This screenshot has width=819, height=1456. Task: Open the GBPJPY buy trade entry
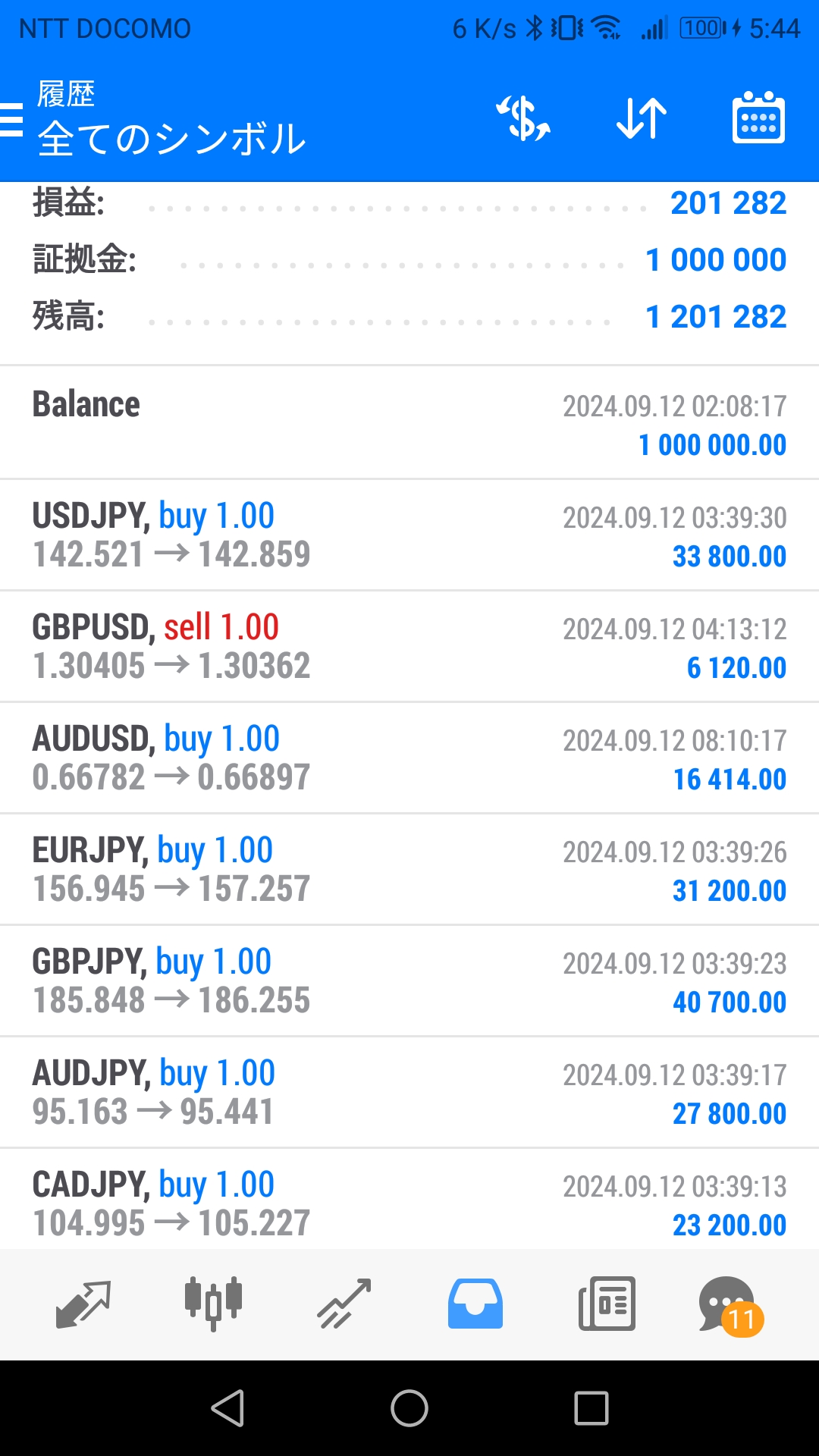click(x=409, y=981)
